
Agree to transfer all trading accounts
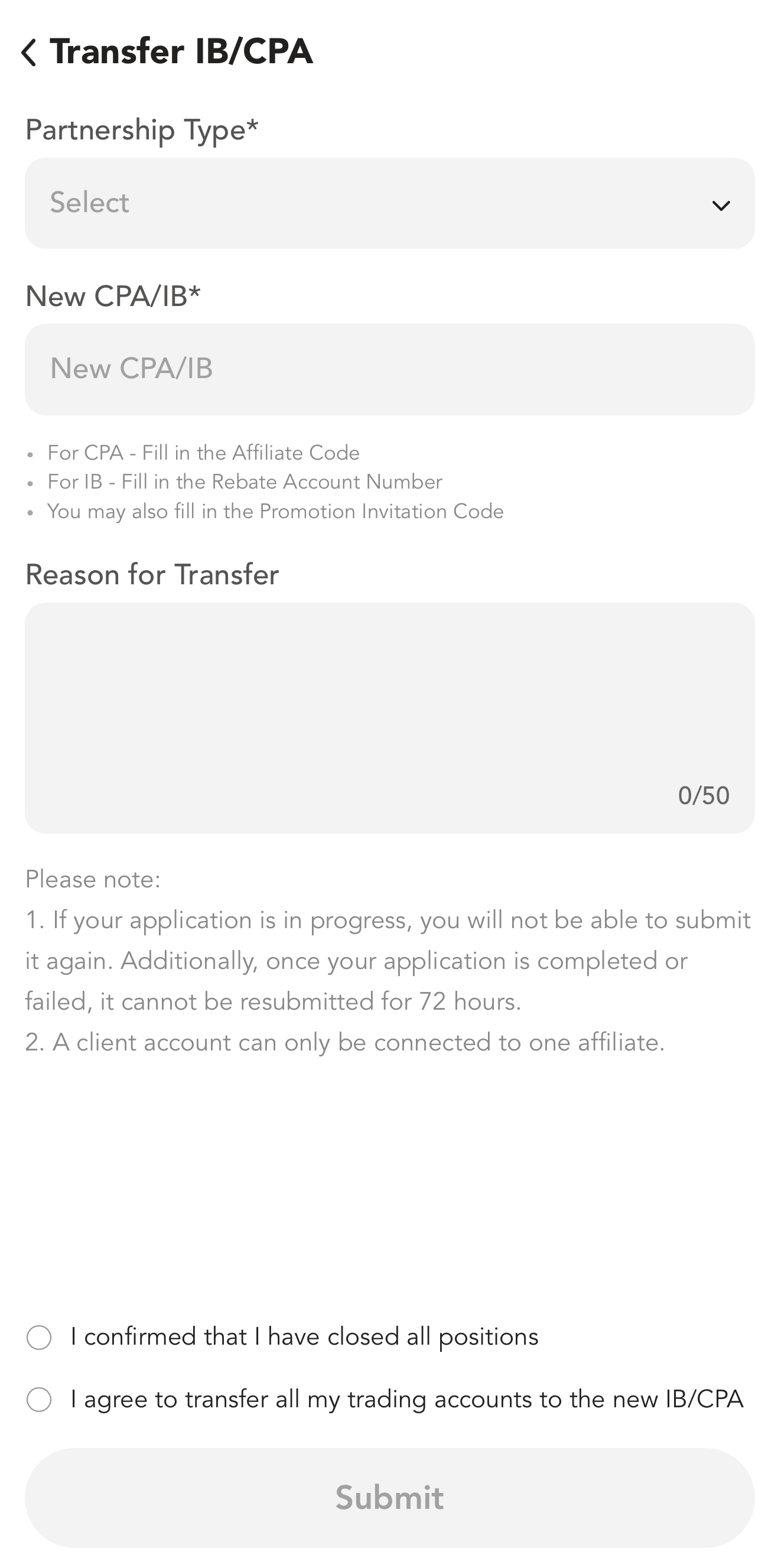click(40, 1400)
